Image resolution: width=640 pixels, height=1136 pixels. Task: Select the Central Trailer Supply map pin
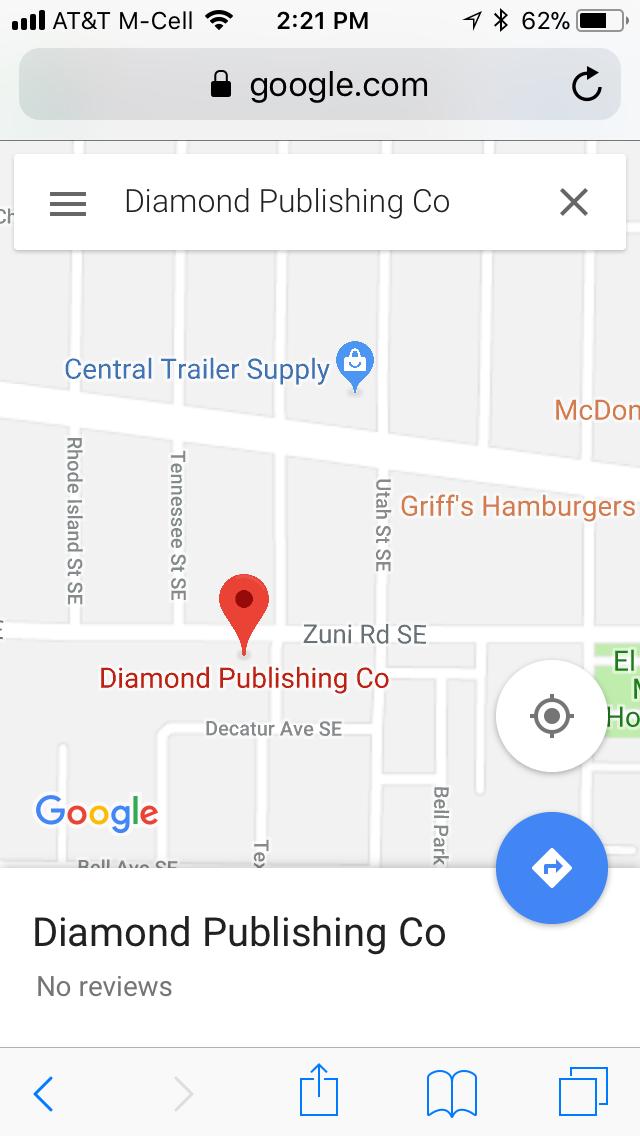point(354,367)
